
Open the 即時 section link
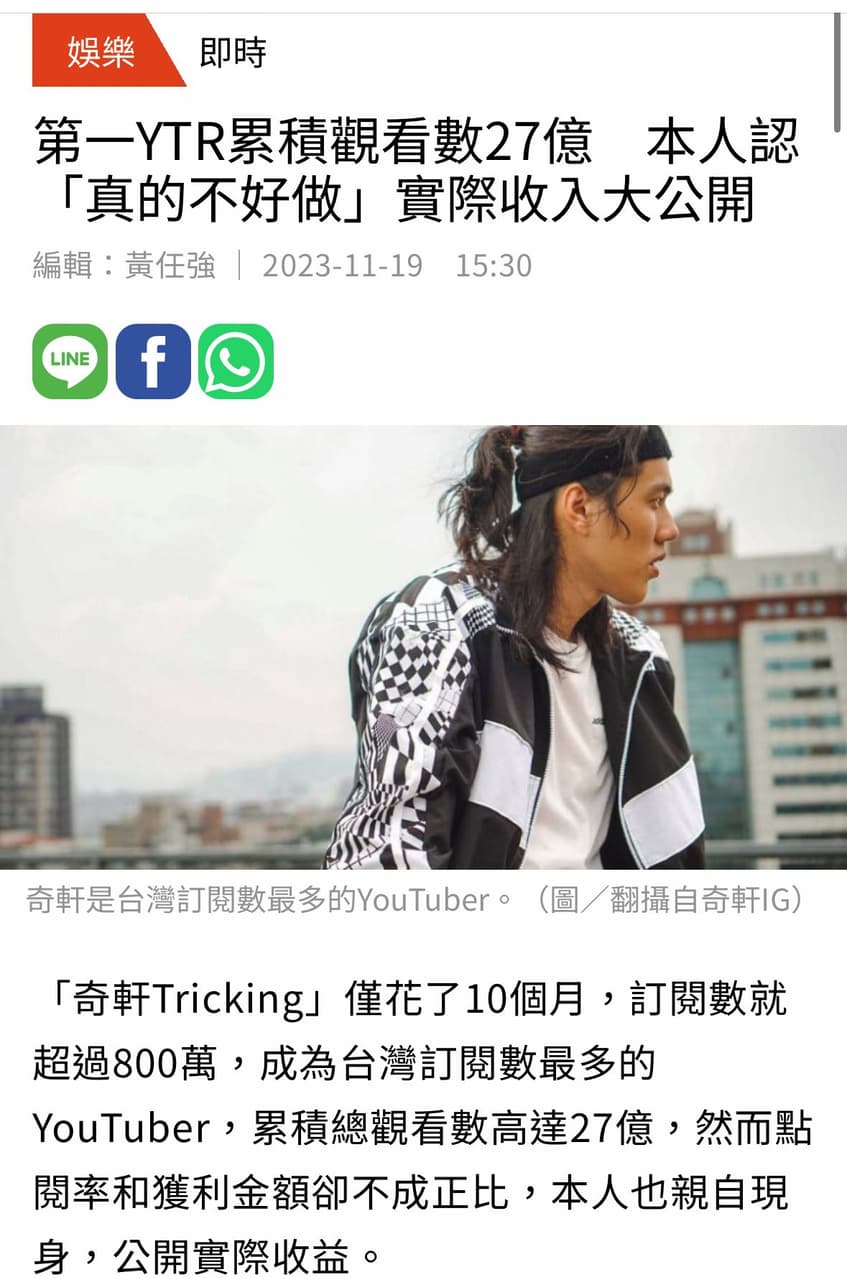(233, 52)
